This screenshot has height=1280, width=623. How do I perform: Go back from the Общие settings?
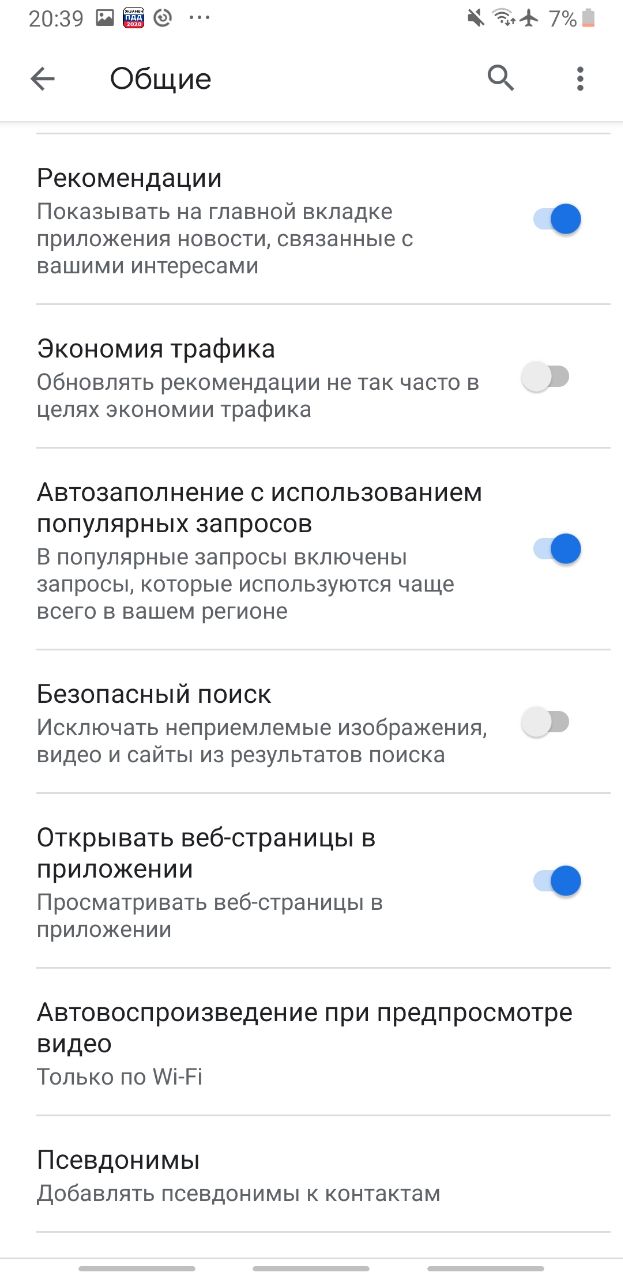[x=43, y=79]
